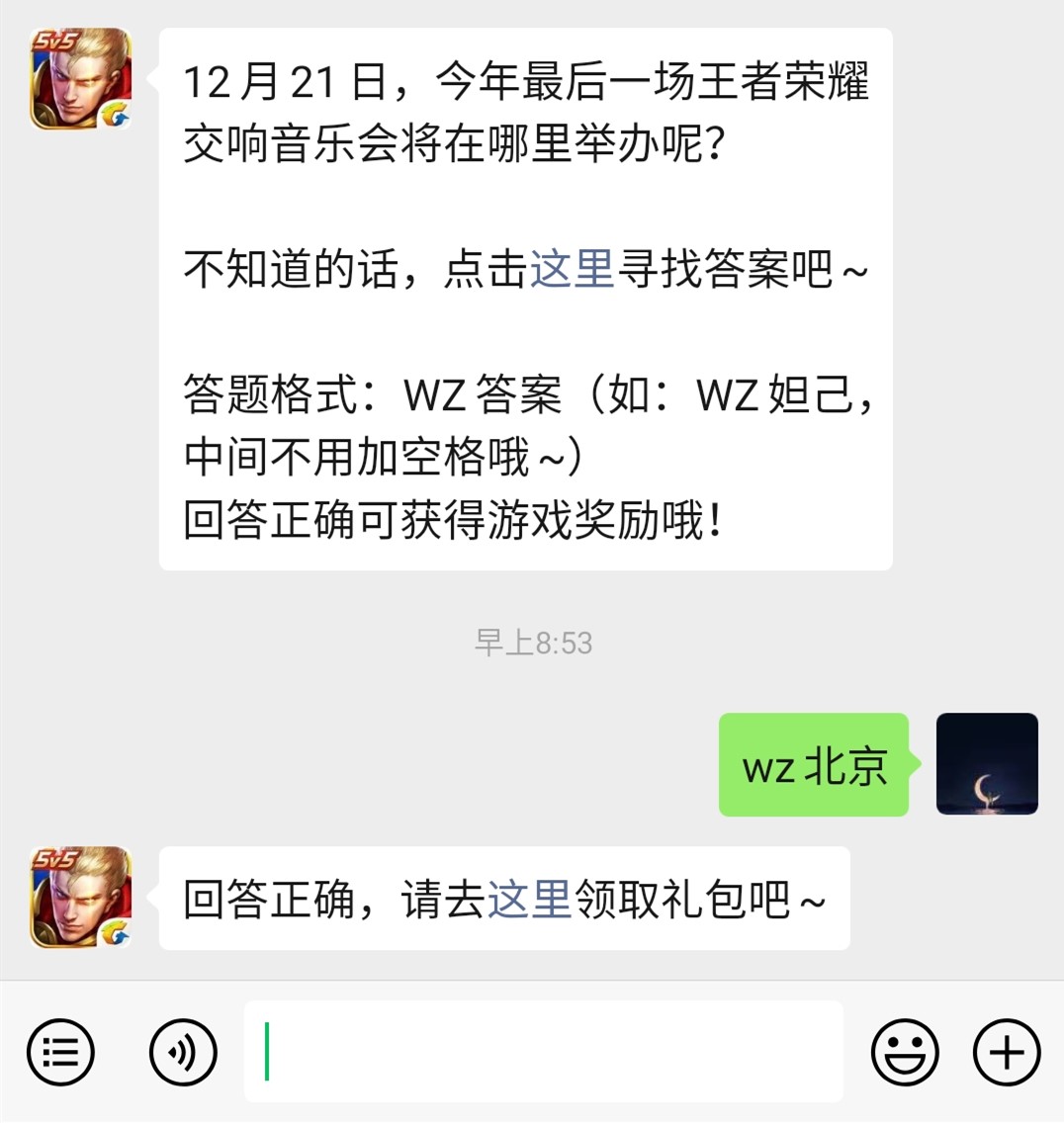1064x1123 pixels.
Task: Open the user's moon avatar thumbnail
Action: pos(987,763)
